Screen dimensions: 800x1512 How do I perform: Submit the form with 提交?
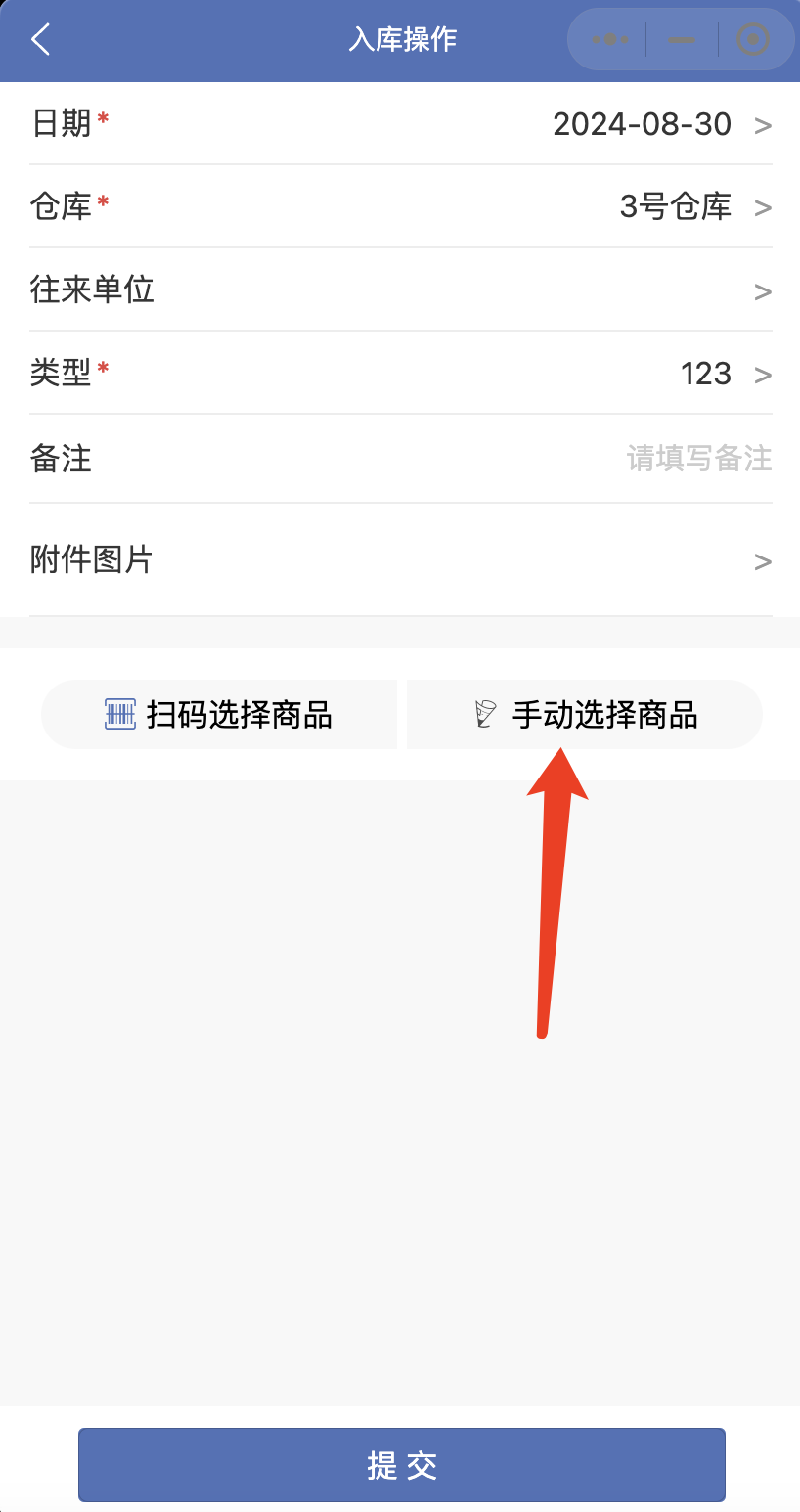point(402,1465)
